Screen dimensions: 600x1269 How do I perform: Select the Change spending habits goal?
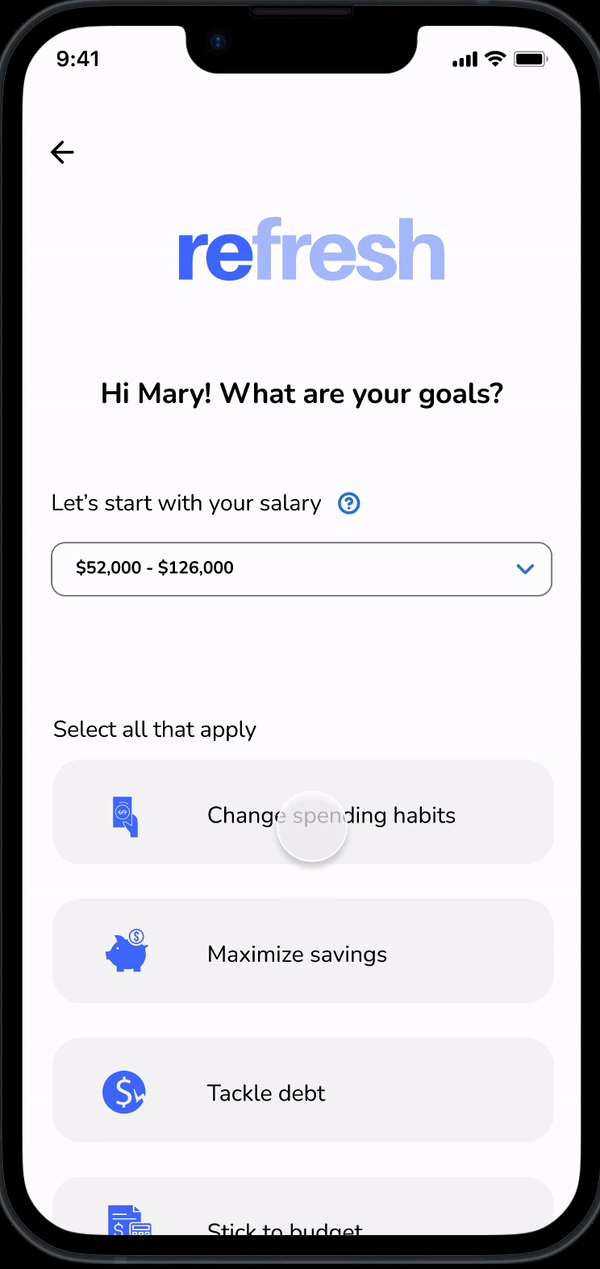click(x=302, y=812)
